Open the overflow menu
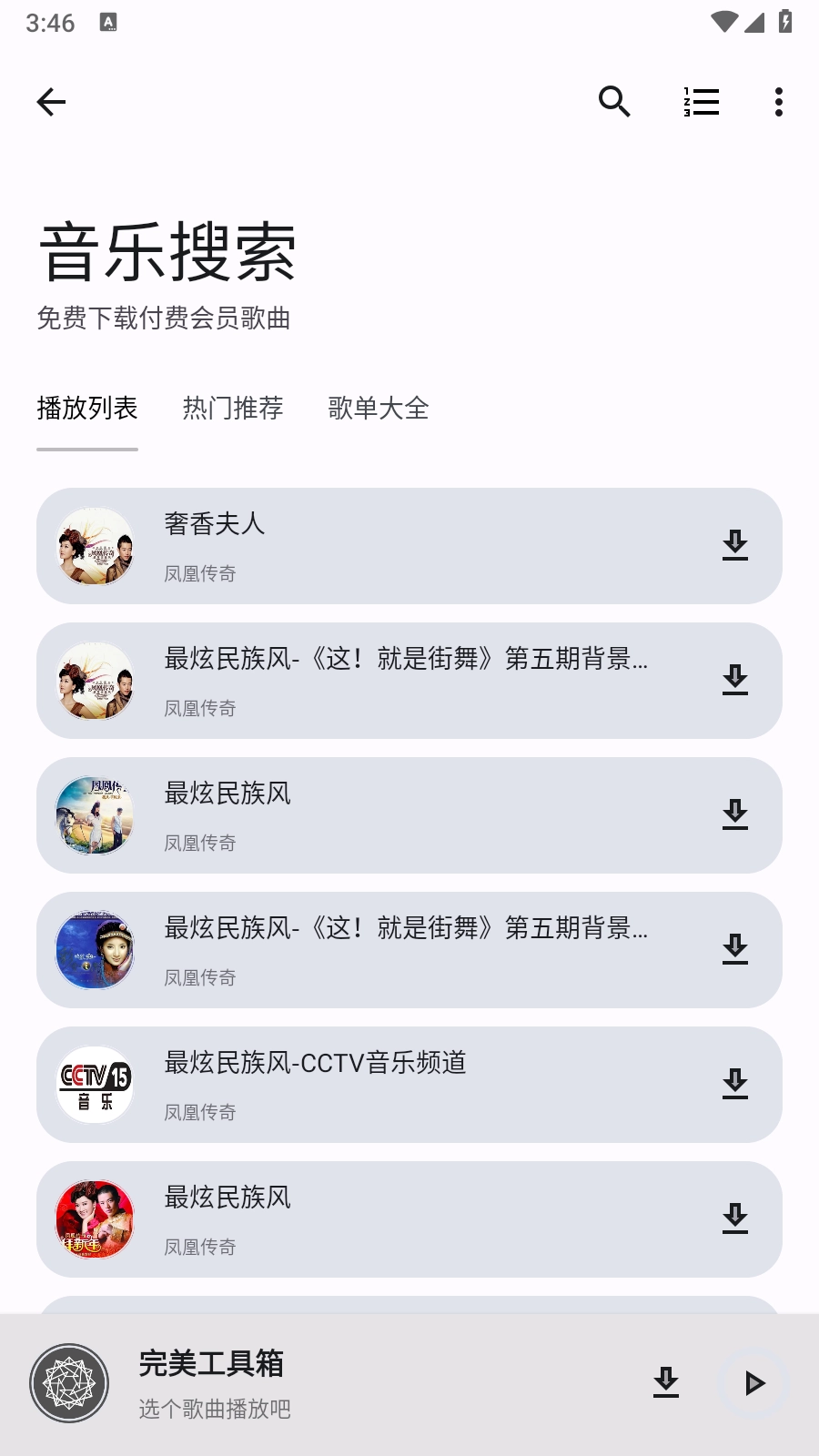Screen dimensions: 819x1456 [x=779, y=102]
